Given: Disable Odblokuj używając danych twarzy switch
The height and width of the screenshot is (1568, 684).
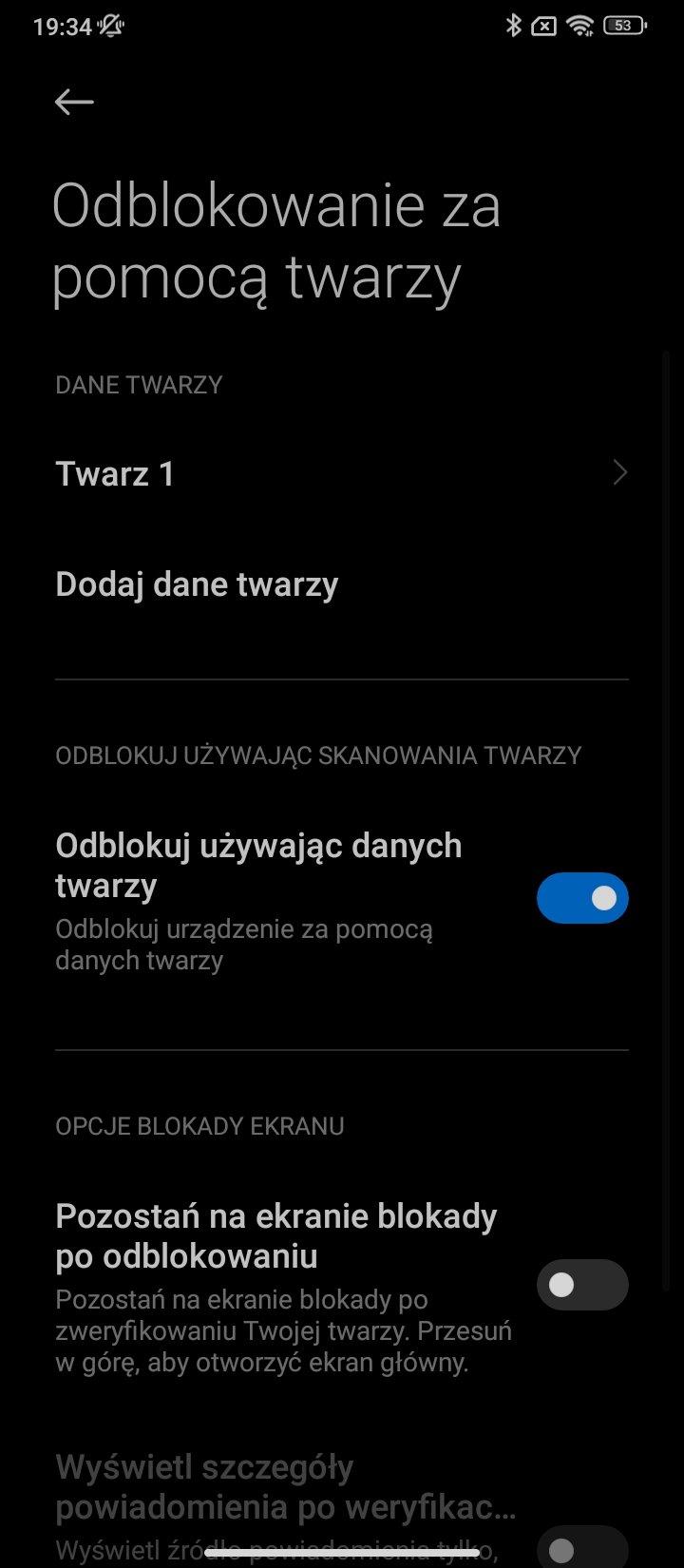Looking at the screenshot, I should [x=582, y=898].
